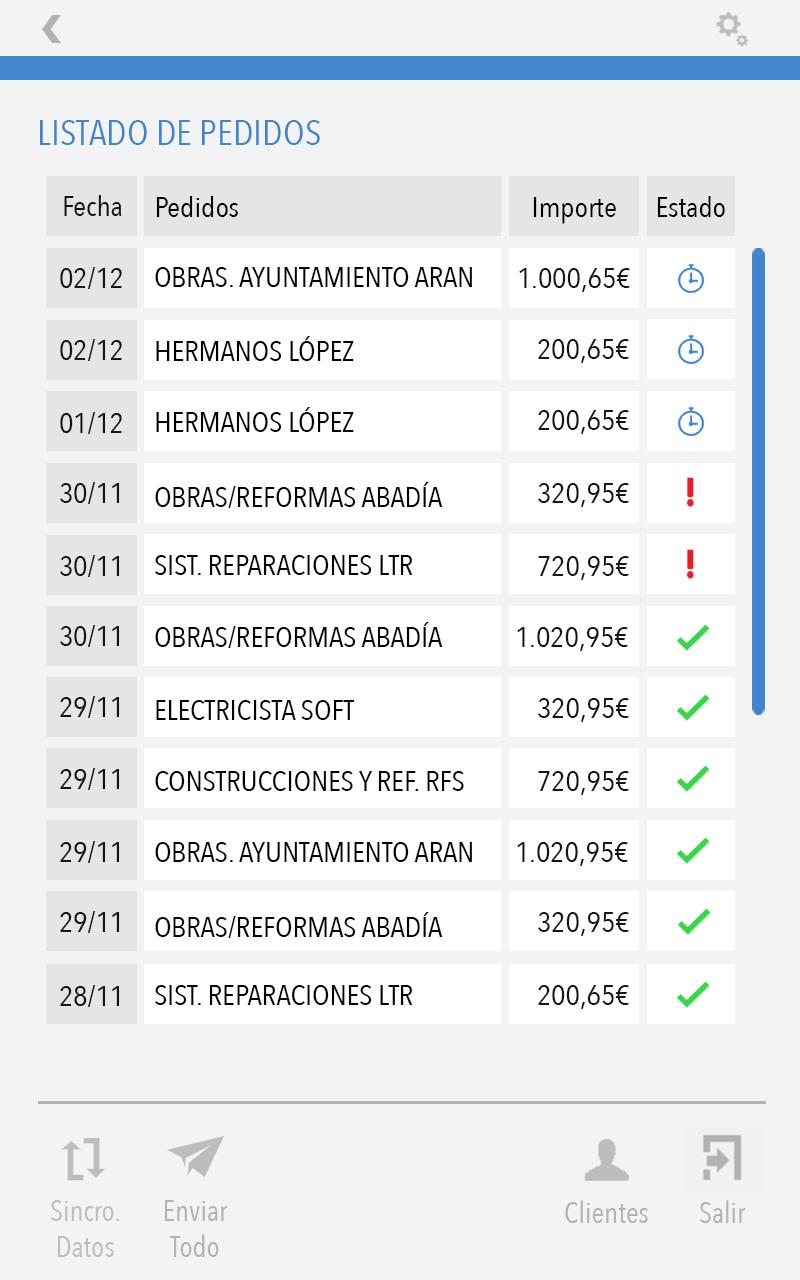
Task: Open the Construcciones y Ref. RFS order
Action: (321, 780)
